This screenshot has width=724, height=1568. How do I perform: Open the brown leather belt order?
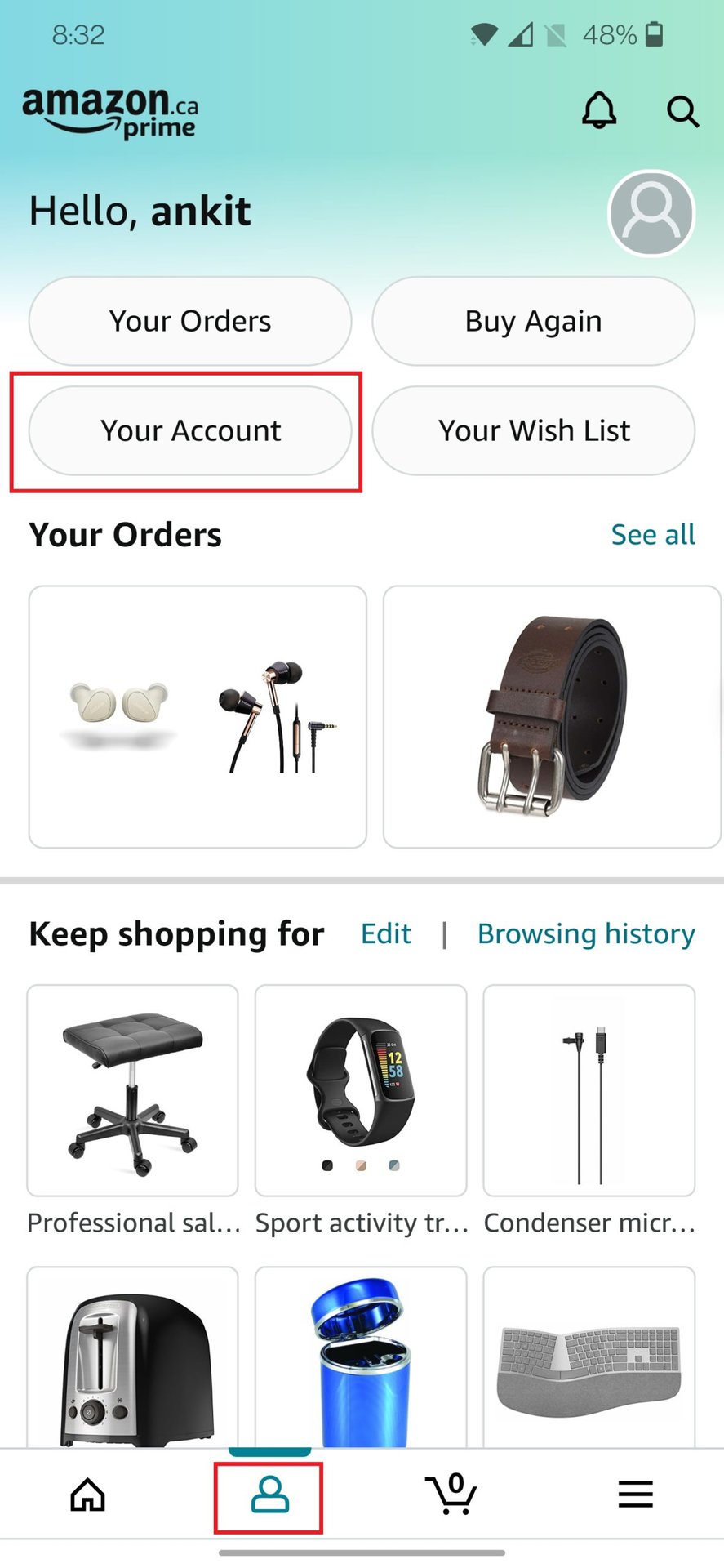pos(551,716)
